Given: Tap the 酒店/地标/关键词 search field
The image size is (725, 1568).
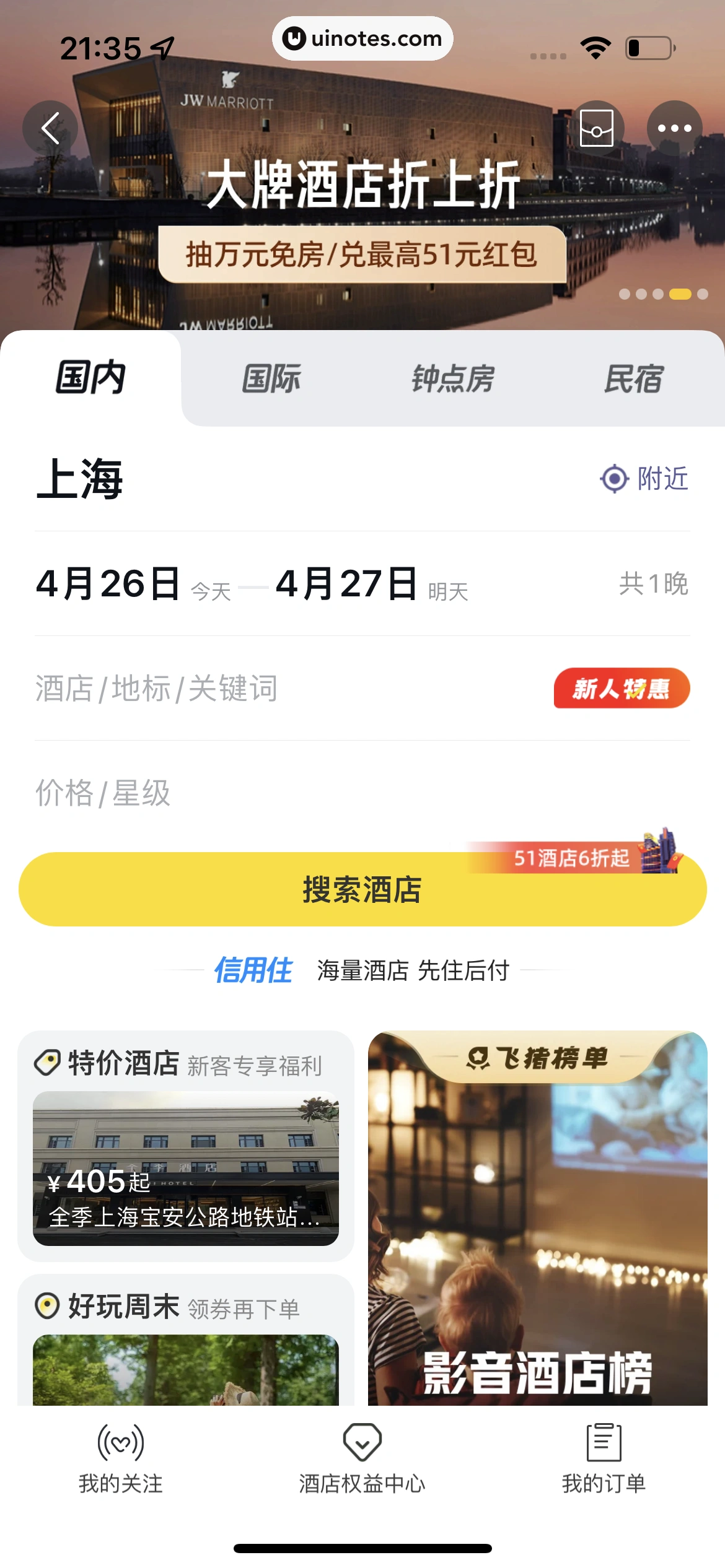Looking at the screenshot, I should 248,688.
